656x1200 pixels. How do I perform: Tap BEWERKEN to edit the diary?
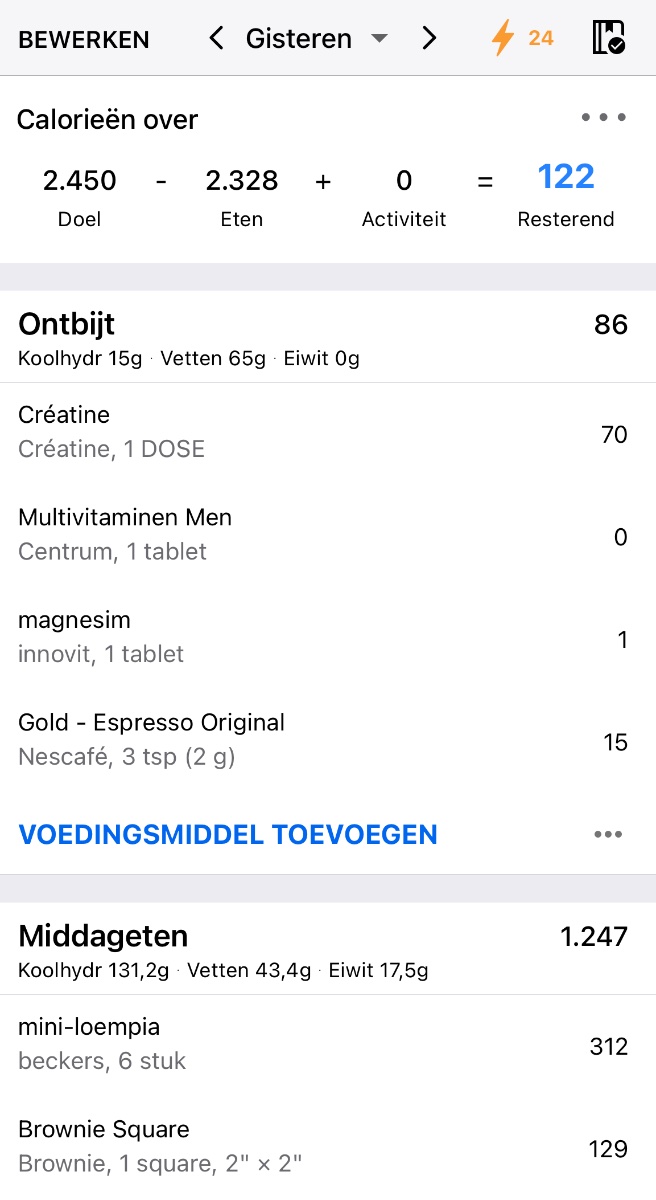tap(84, 40)
